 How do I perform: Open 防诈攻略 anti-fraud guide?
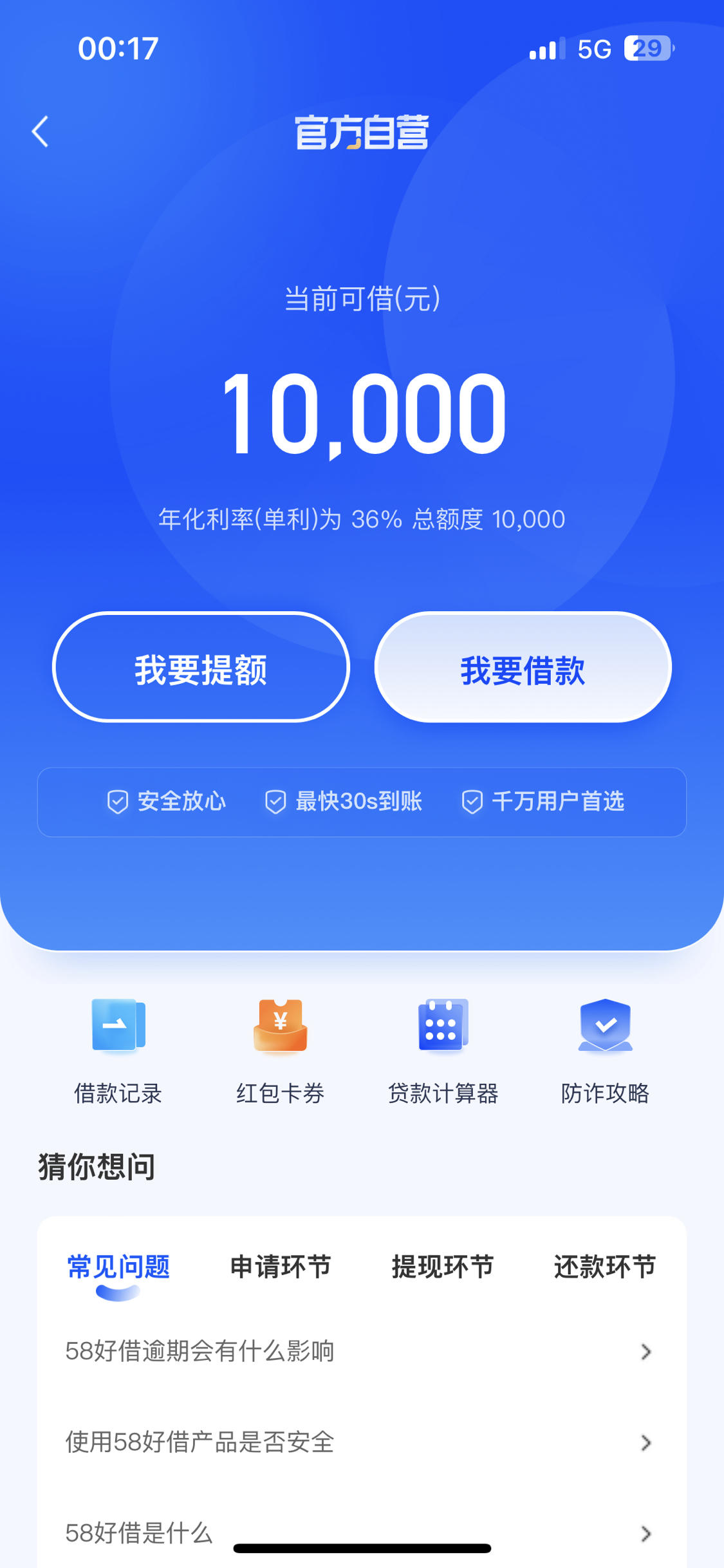pos(605,1051)
